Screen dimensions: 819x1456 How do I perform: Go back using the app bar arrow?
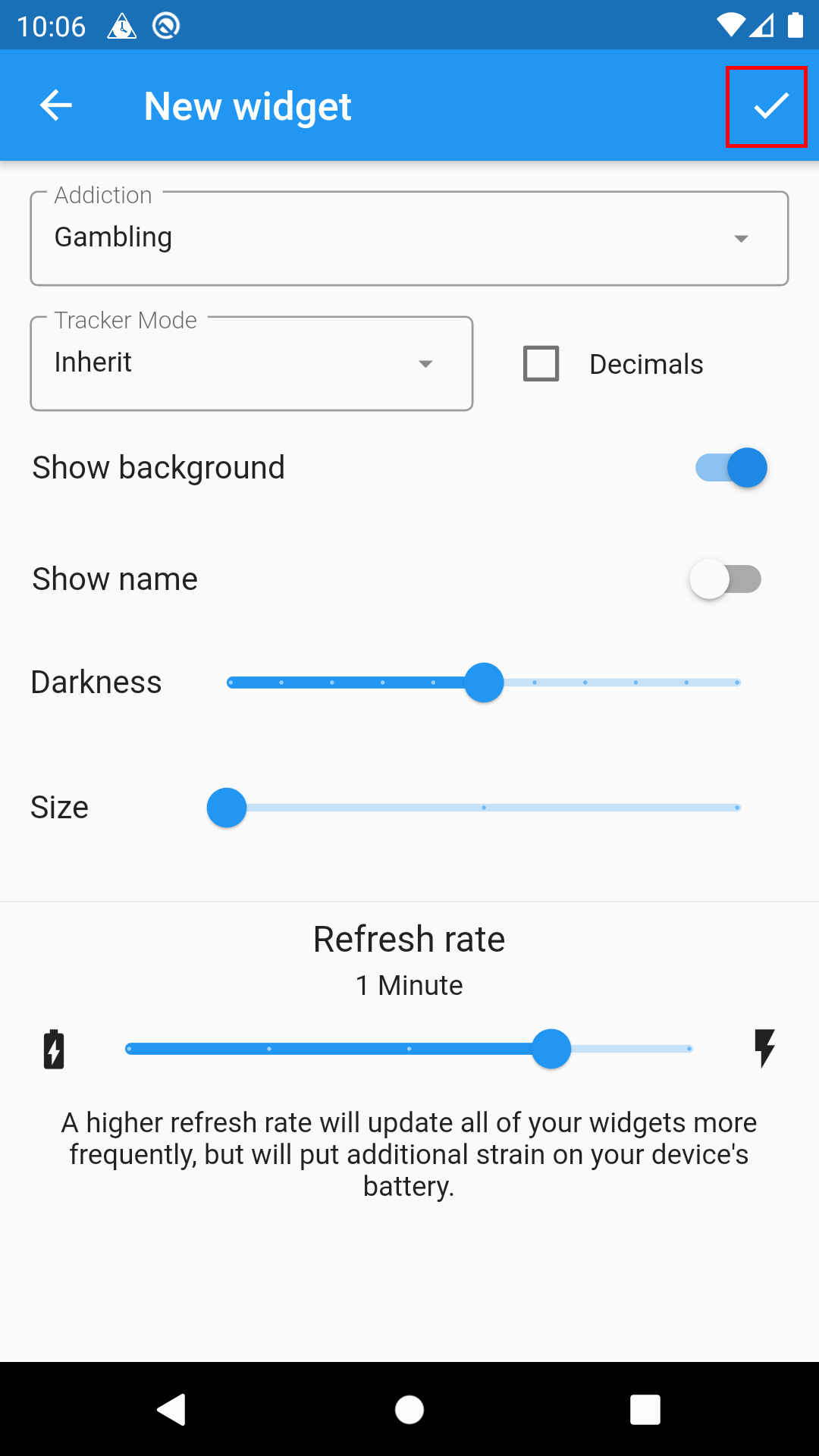[x=56, y=106]
